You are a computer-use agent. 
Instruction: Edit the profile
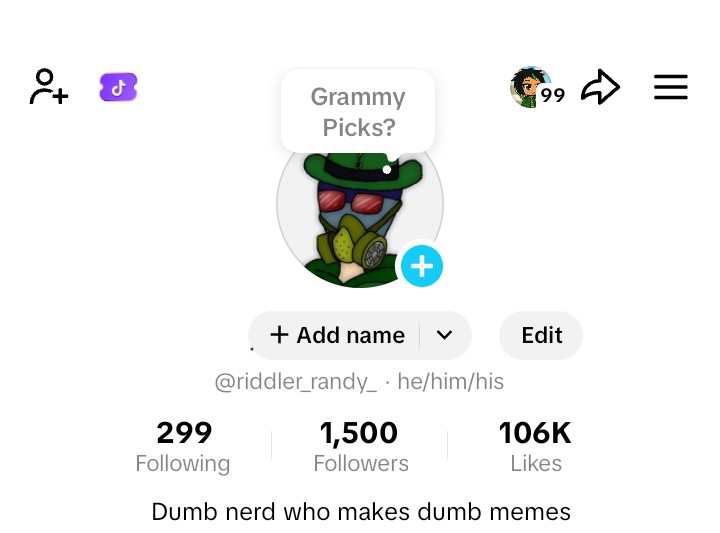(x=541, y=335)
